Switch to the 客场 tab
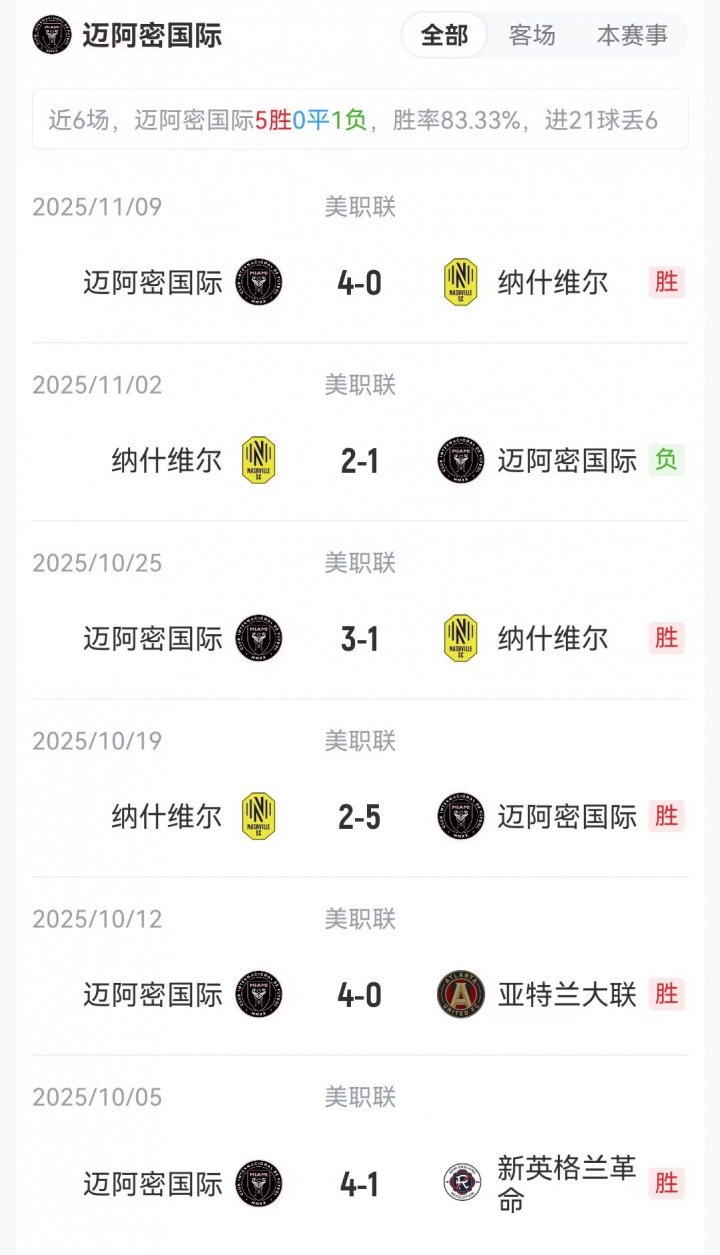 pyautogui.click(x=532, y=36)
